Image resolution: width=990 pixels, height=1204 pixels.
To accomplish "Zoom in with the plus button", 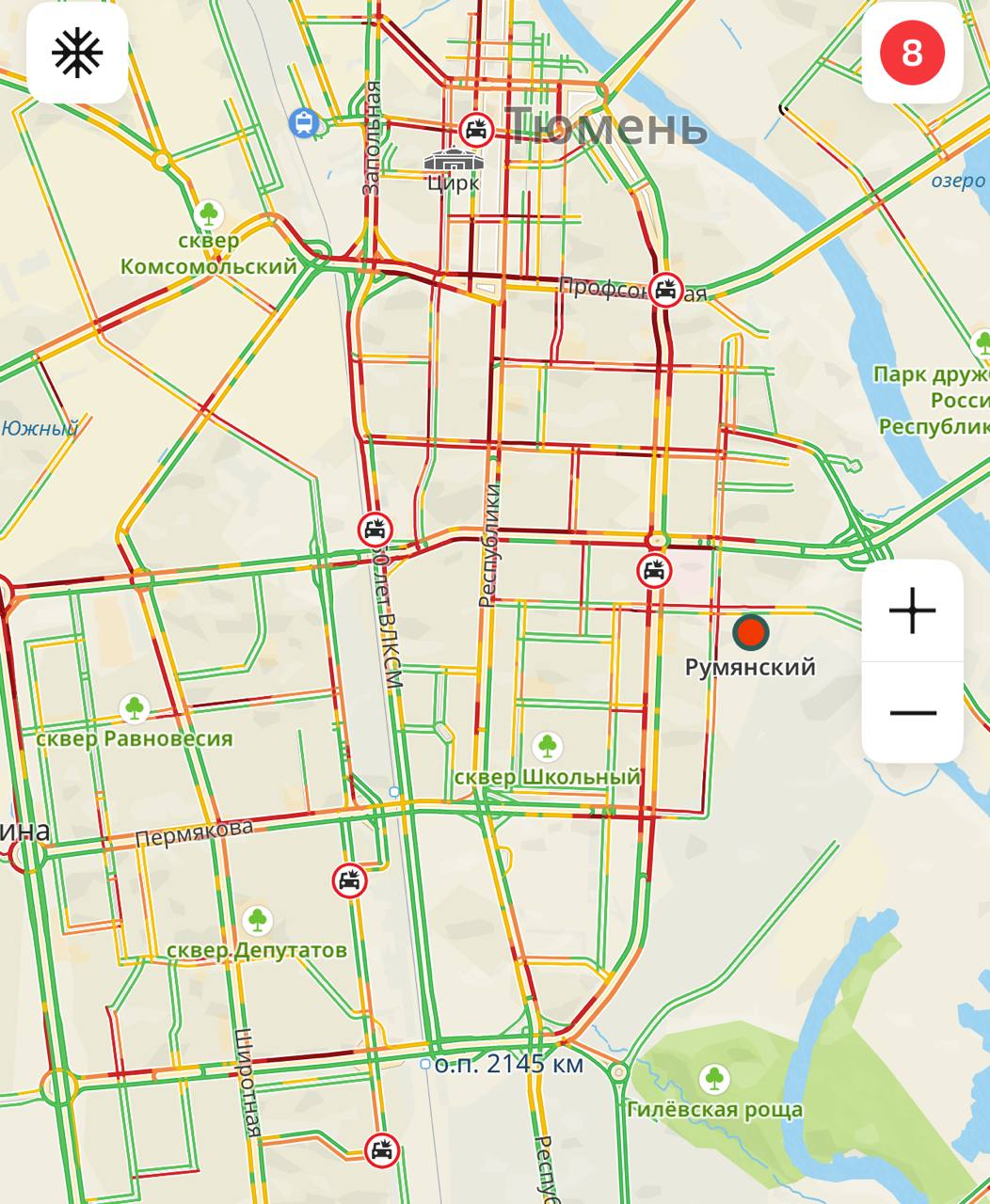I will coord(912,612).
